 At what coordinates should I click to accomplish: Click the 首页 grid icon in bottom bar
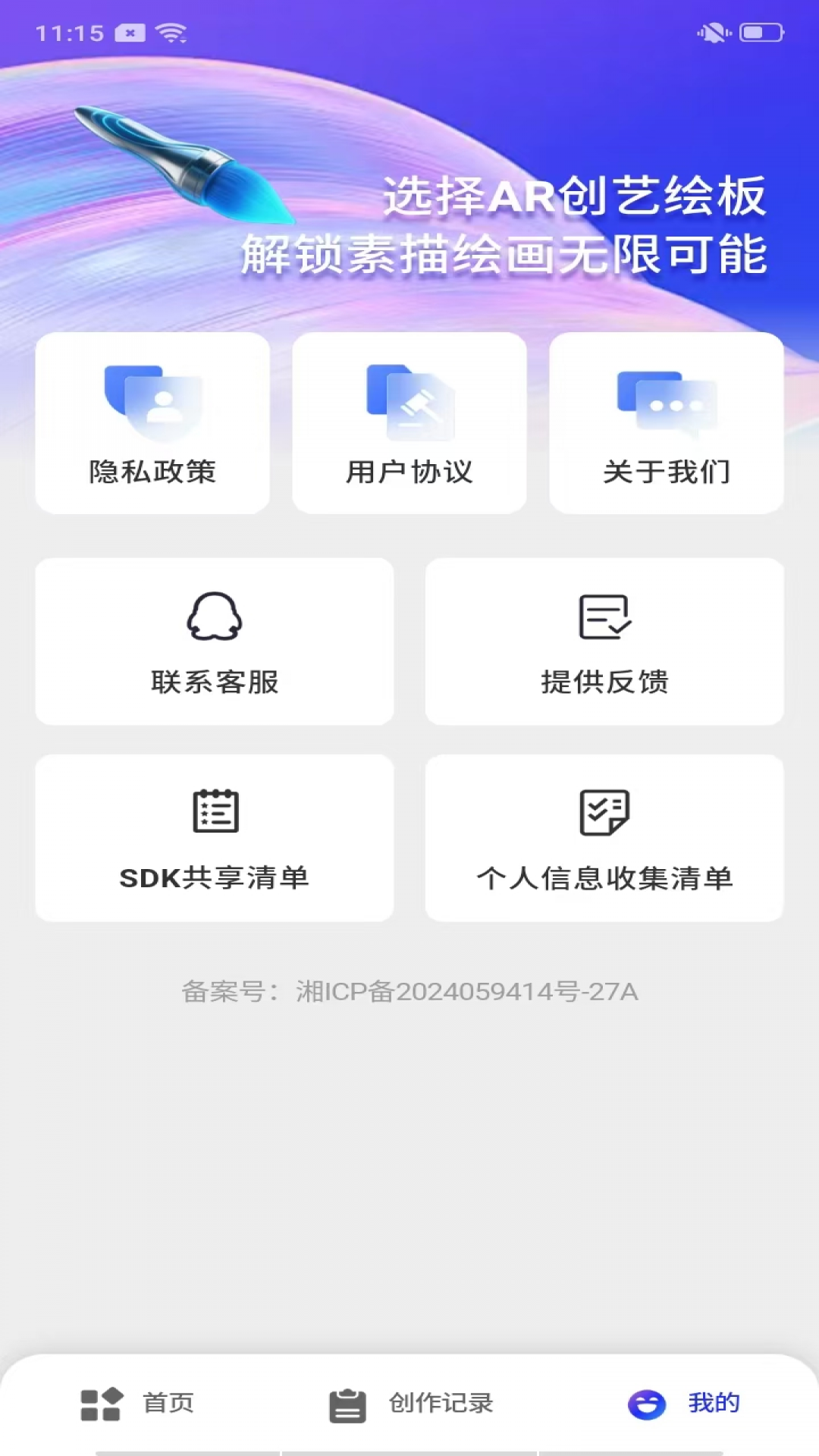coord(99,1403)
